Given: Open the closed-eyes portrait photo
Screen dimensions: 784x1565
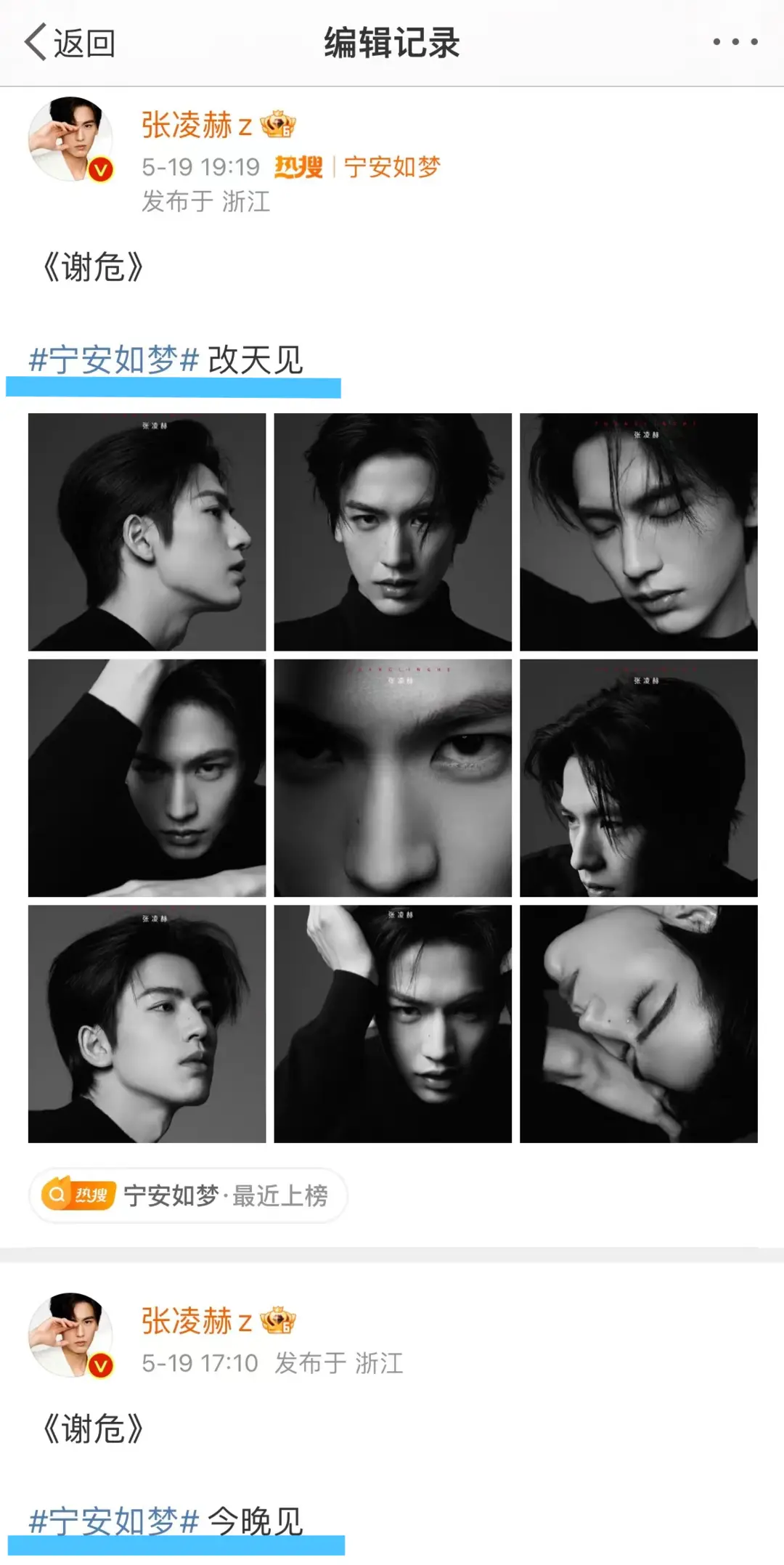Looking at the screenshot, I should pos(638,532).
